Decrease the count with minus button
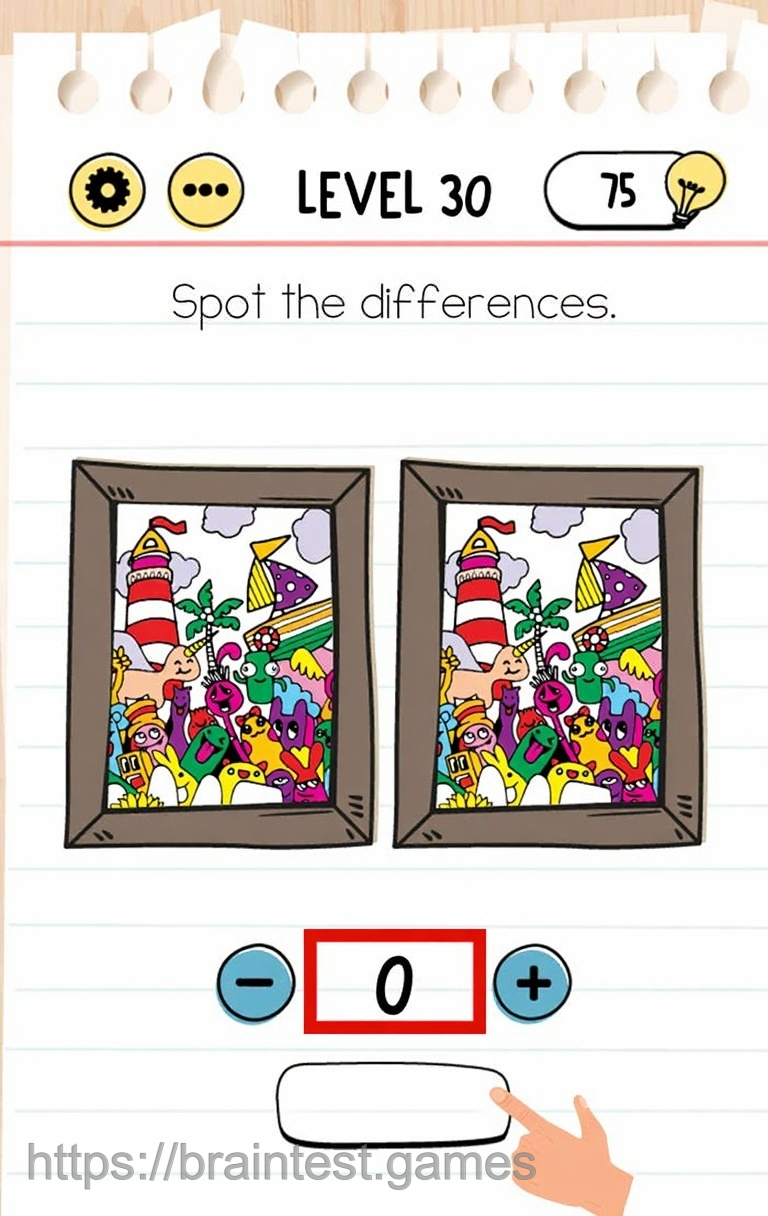 coord(256,982)
